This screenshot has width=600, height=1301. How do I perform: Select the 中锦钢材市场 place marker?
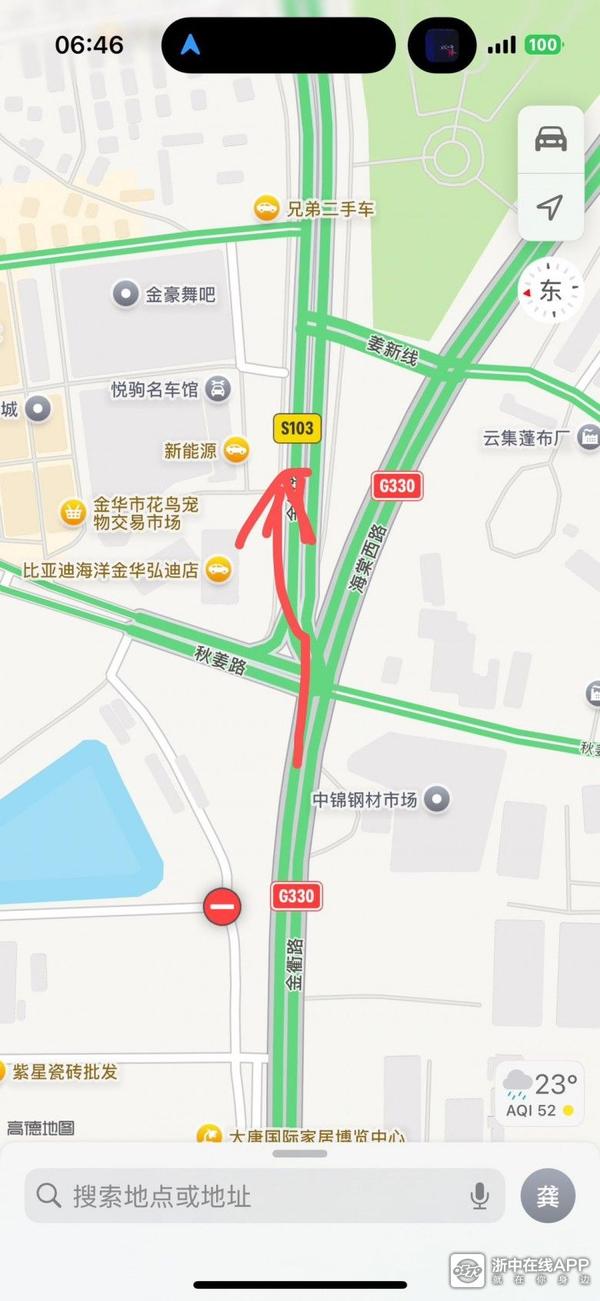coord(437,799)
